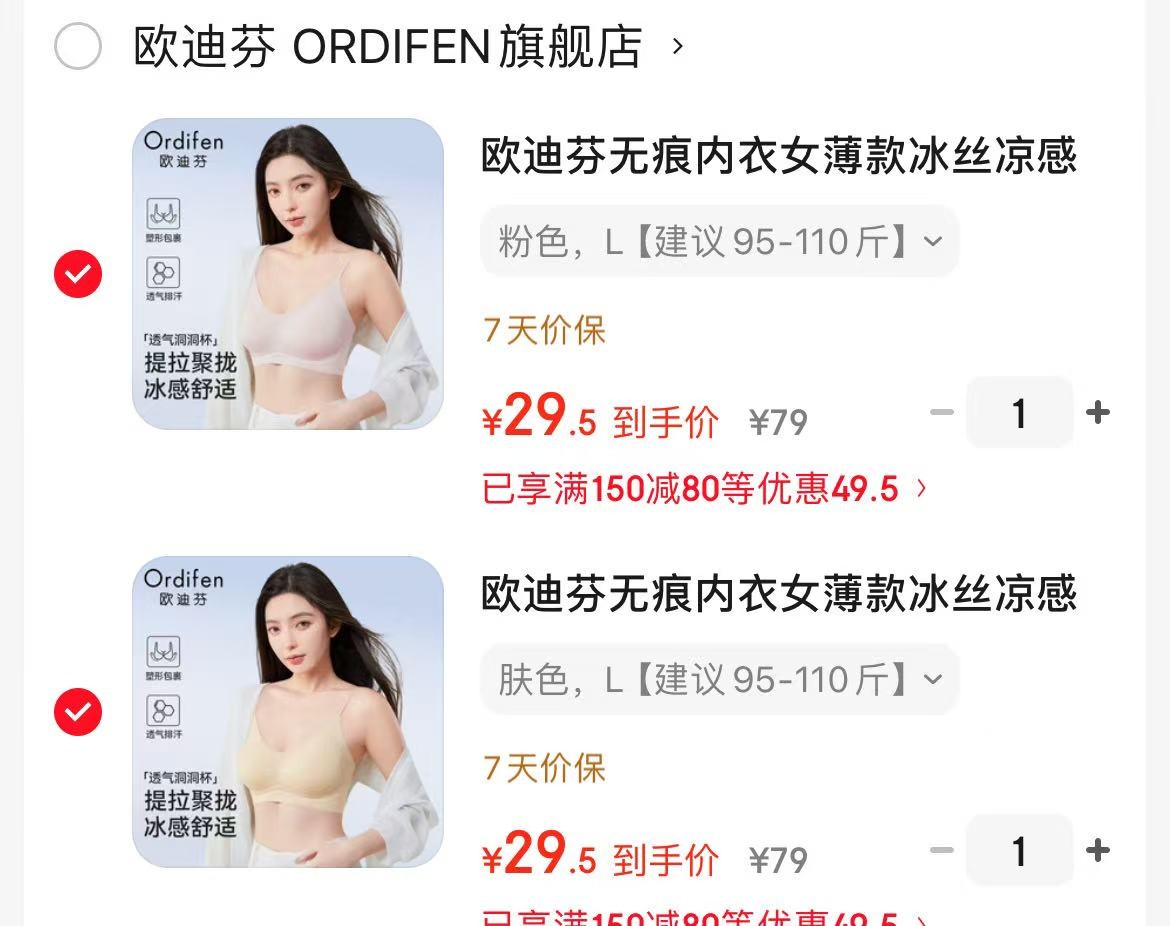Viewport: 1170px width, 926px height.
Task: Uncheck the 肤色 bra item
Action: click(x=78, y=712)
